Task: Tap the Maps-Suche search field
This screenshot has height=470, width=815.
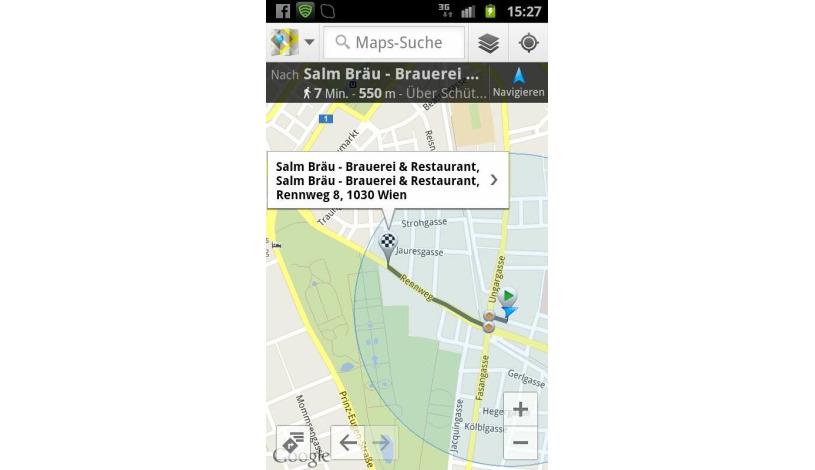Action: (396, 43)
